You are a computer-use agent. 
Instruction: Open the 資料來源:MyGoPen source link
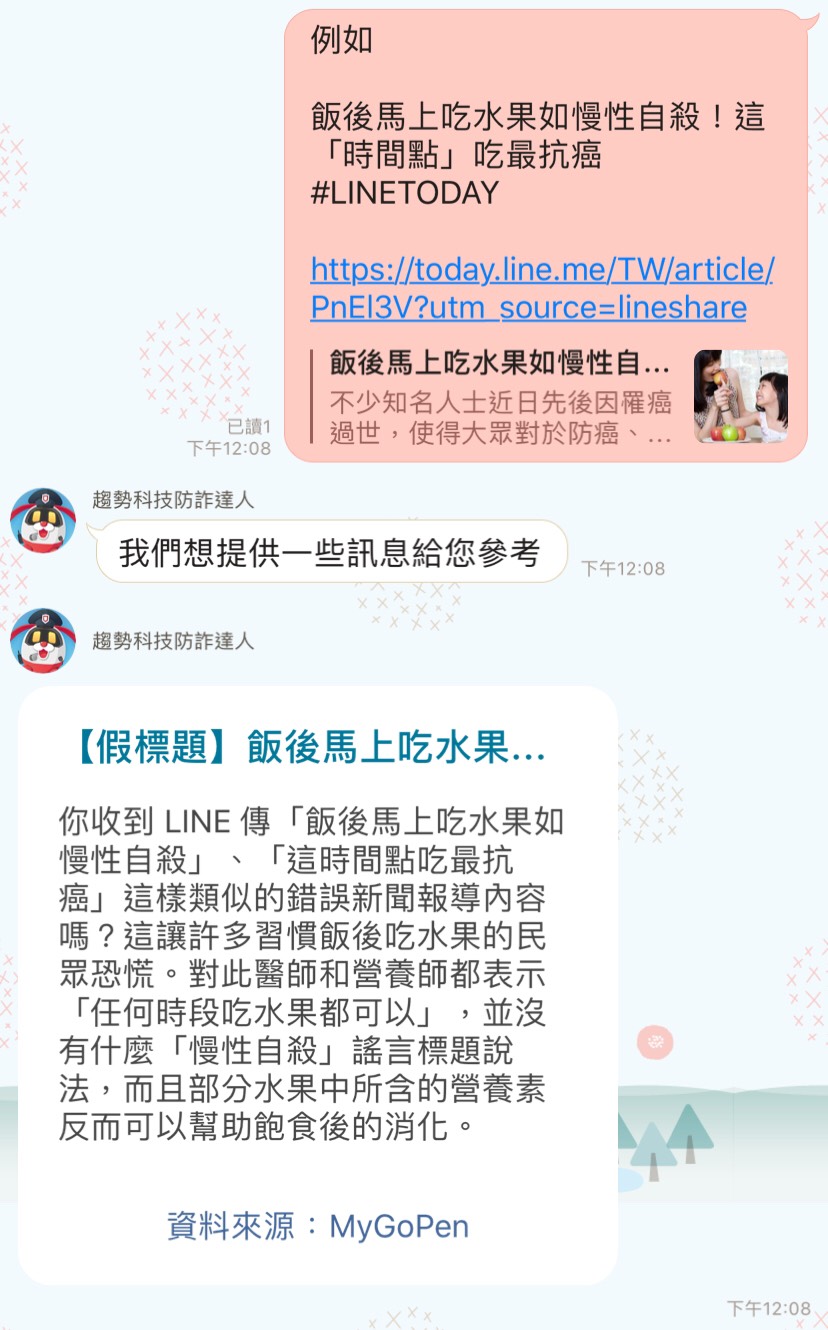(x=317, y=1226)
